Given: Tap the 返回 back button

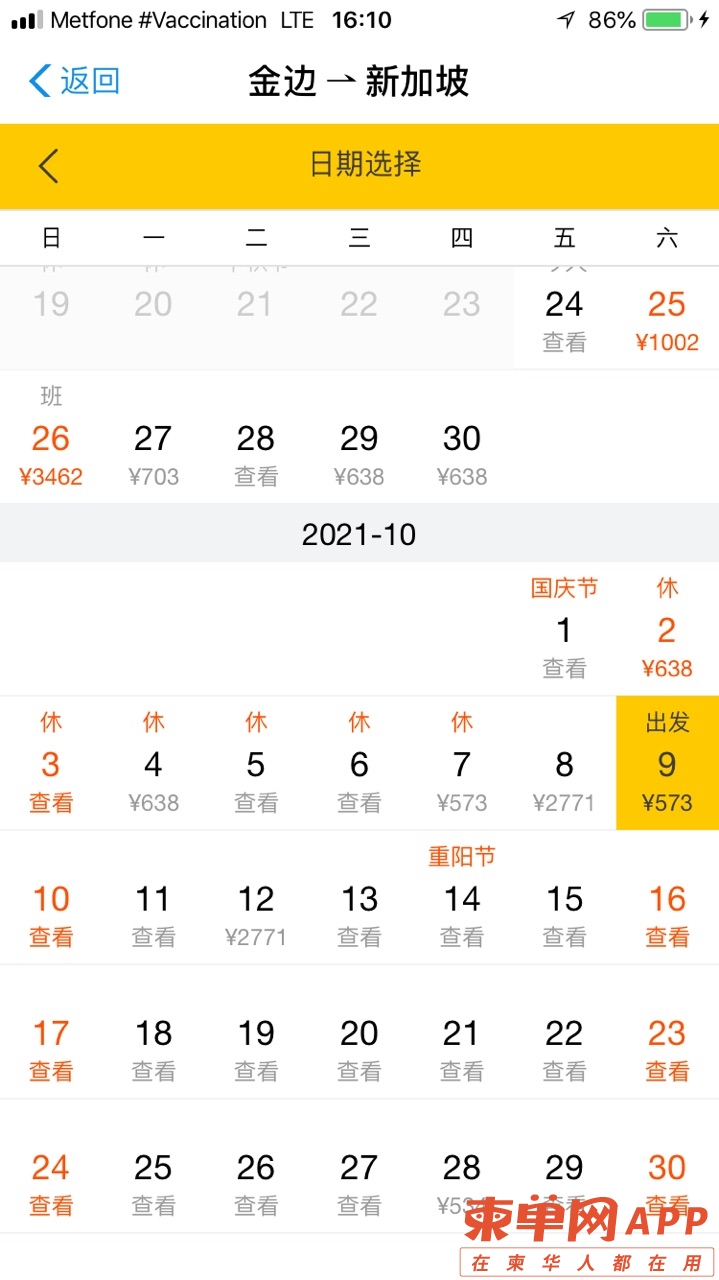Looking at the screenshot, I should [75, 80].
